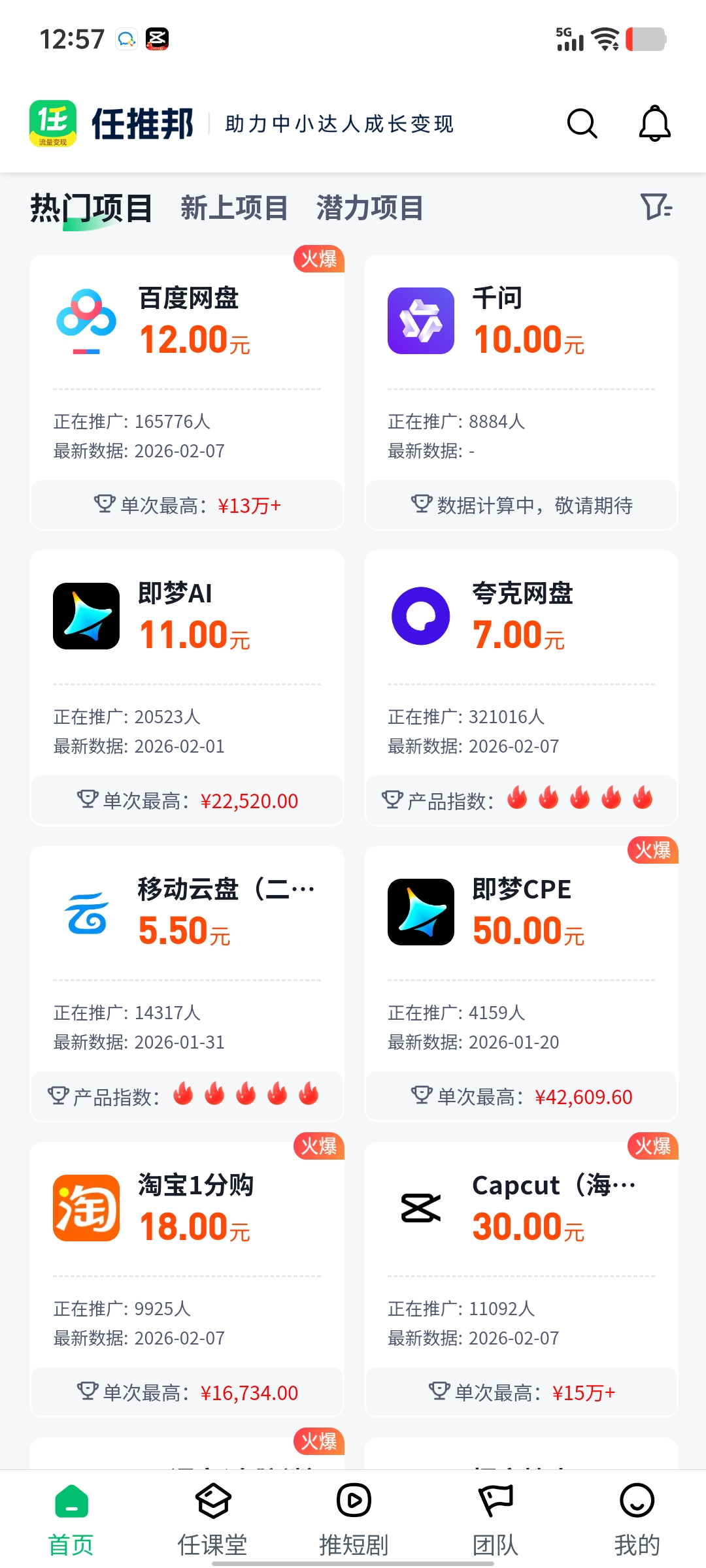Open the filter options via funnel icon
The width and height of the screenshot is (706, 1568).
656,208
